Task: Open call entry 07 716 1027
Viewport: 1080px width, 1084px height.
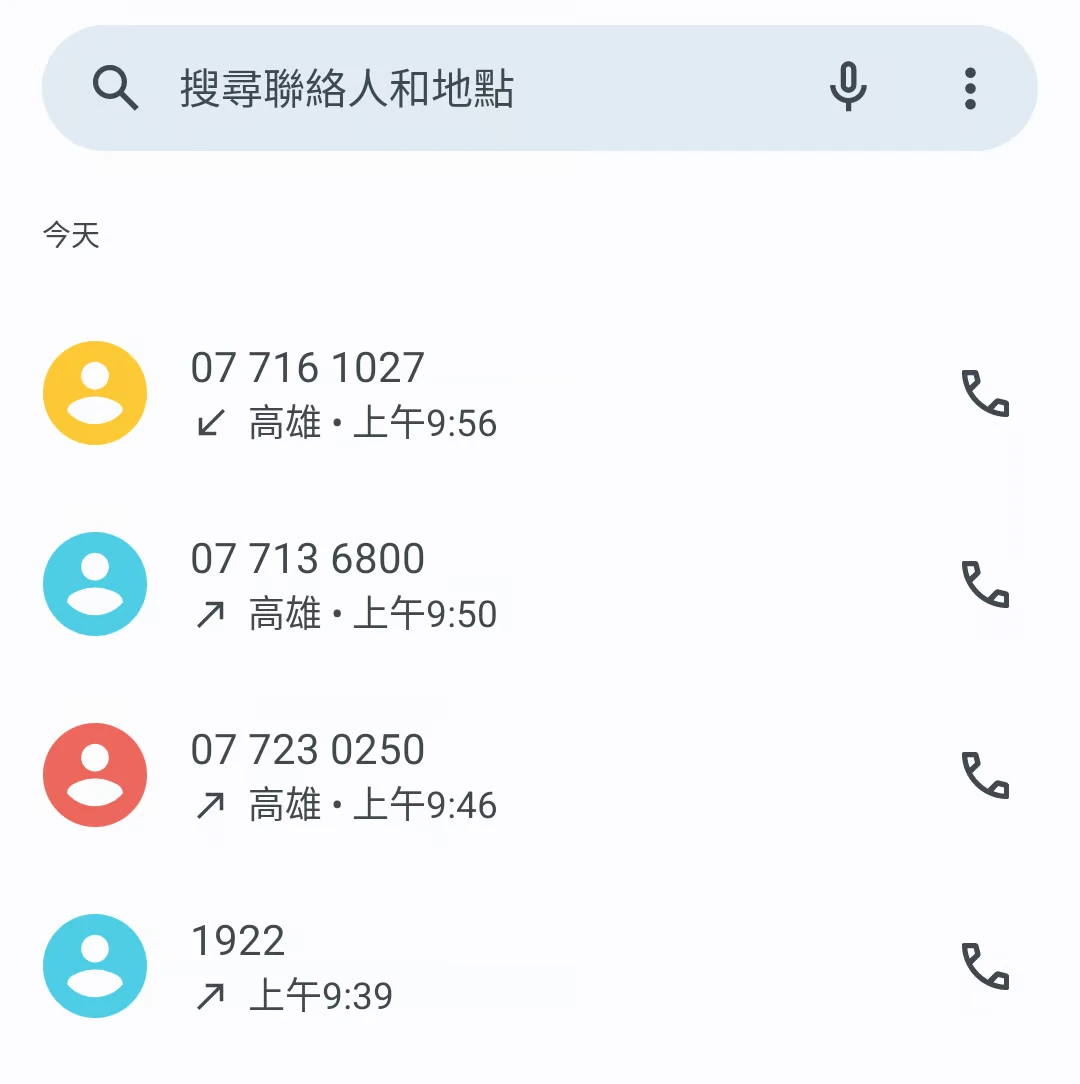Action: 500,394
